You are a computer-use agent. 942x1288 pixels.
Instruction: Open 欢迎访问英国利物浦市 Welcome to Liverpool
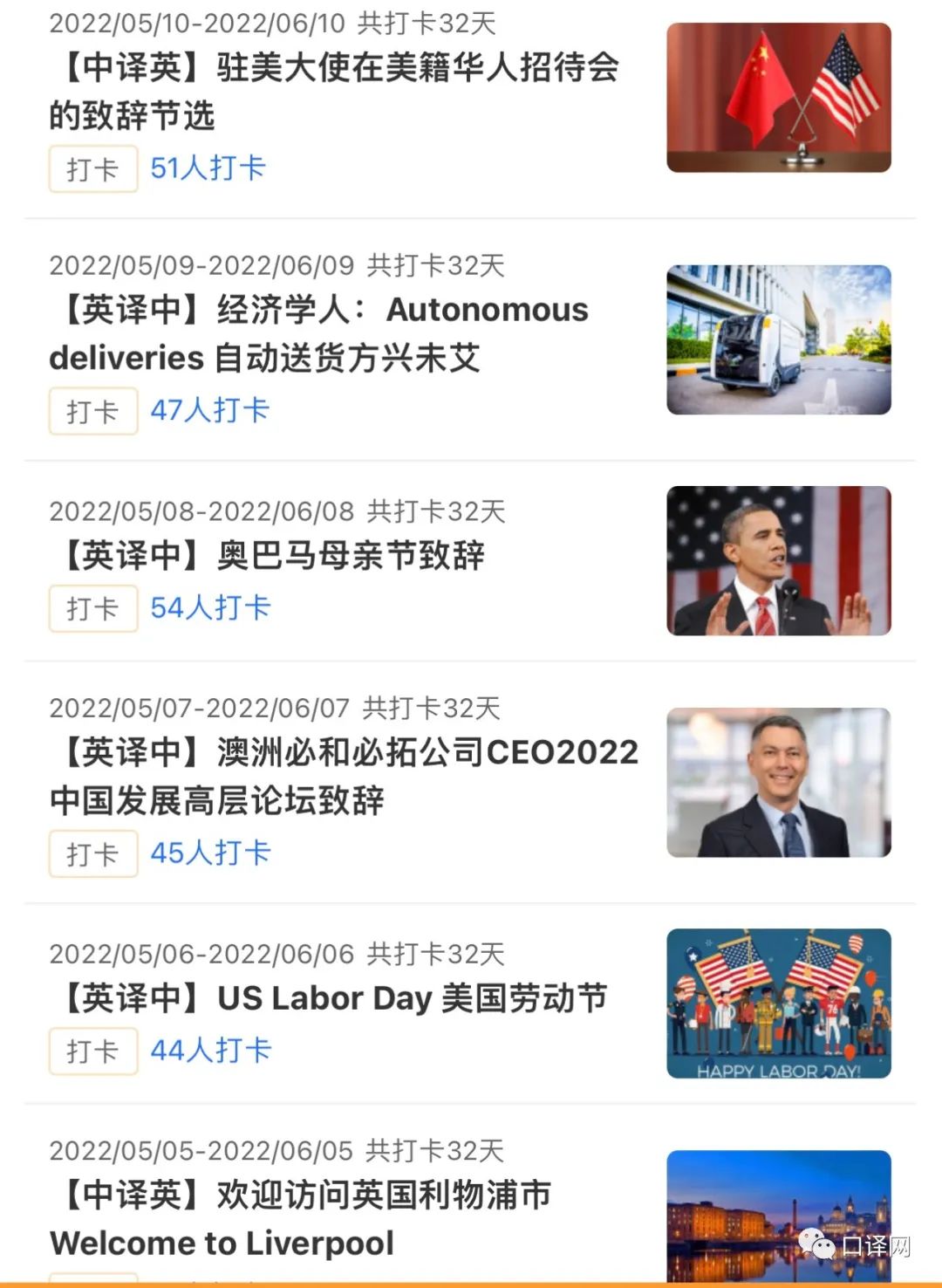(x=300, y=1218)
